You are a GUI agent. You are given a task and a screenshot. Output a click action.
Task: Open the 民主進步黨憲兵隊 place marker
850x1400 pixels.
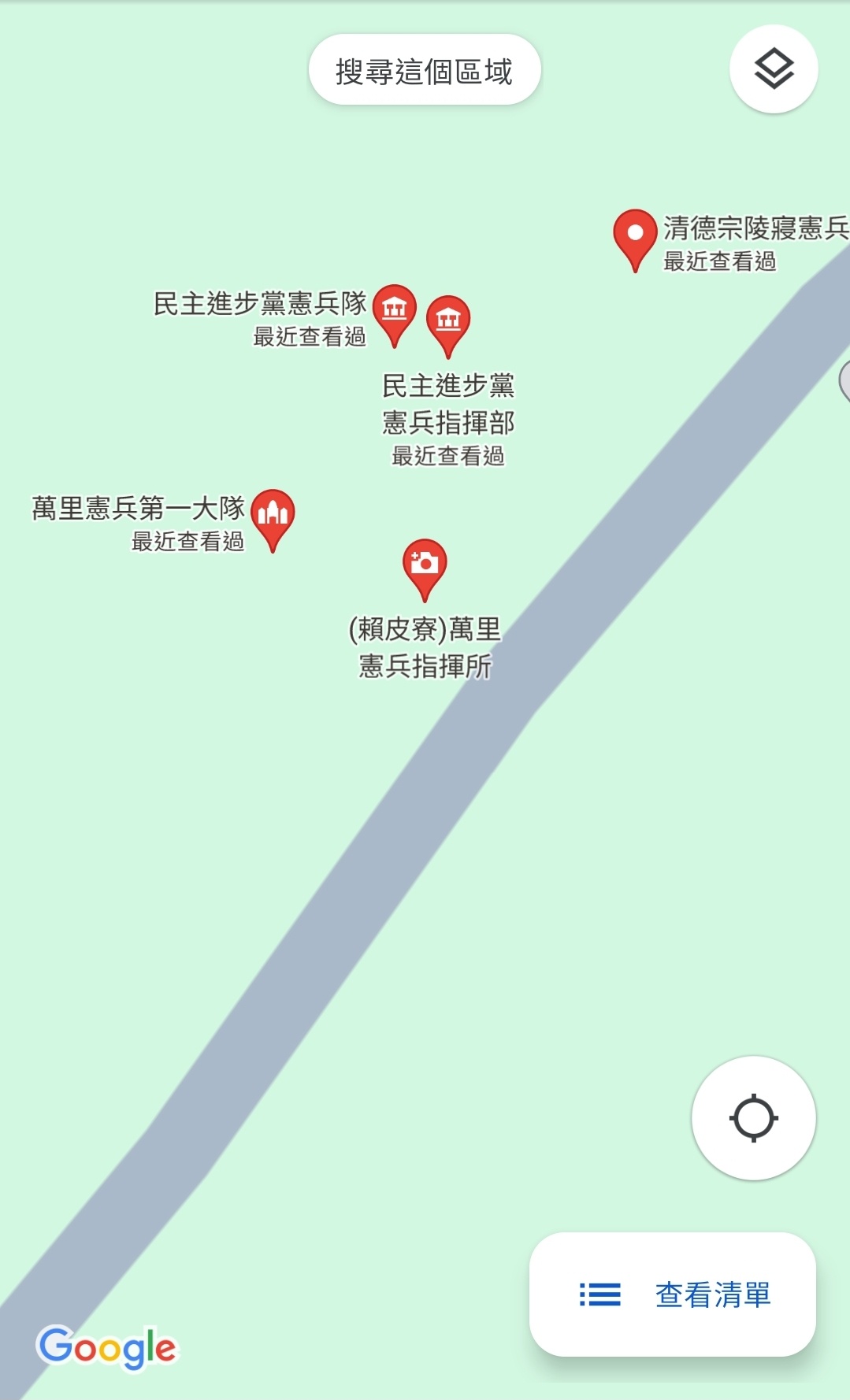point(394,310)
